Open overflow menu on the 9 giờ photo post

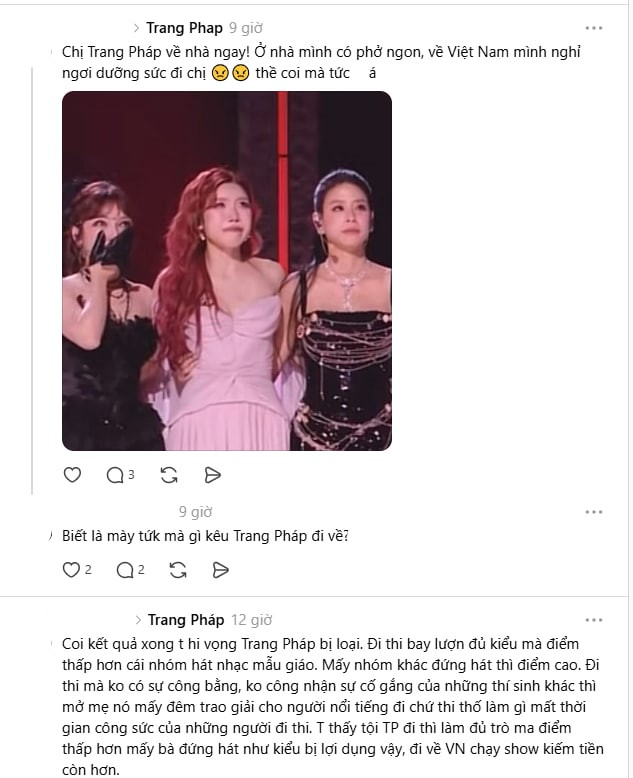(x=594, y=28)
